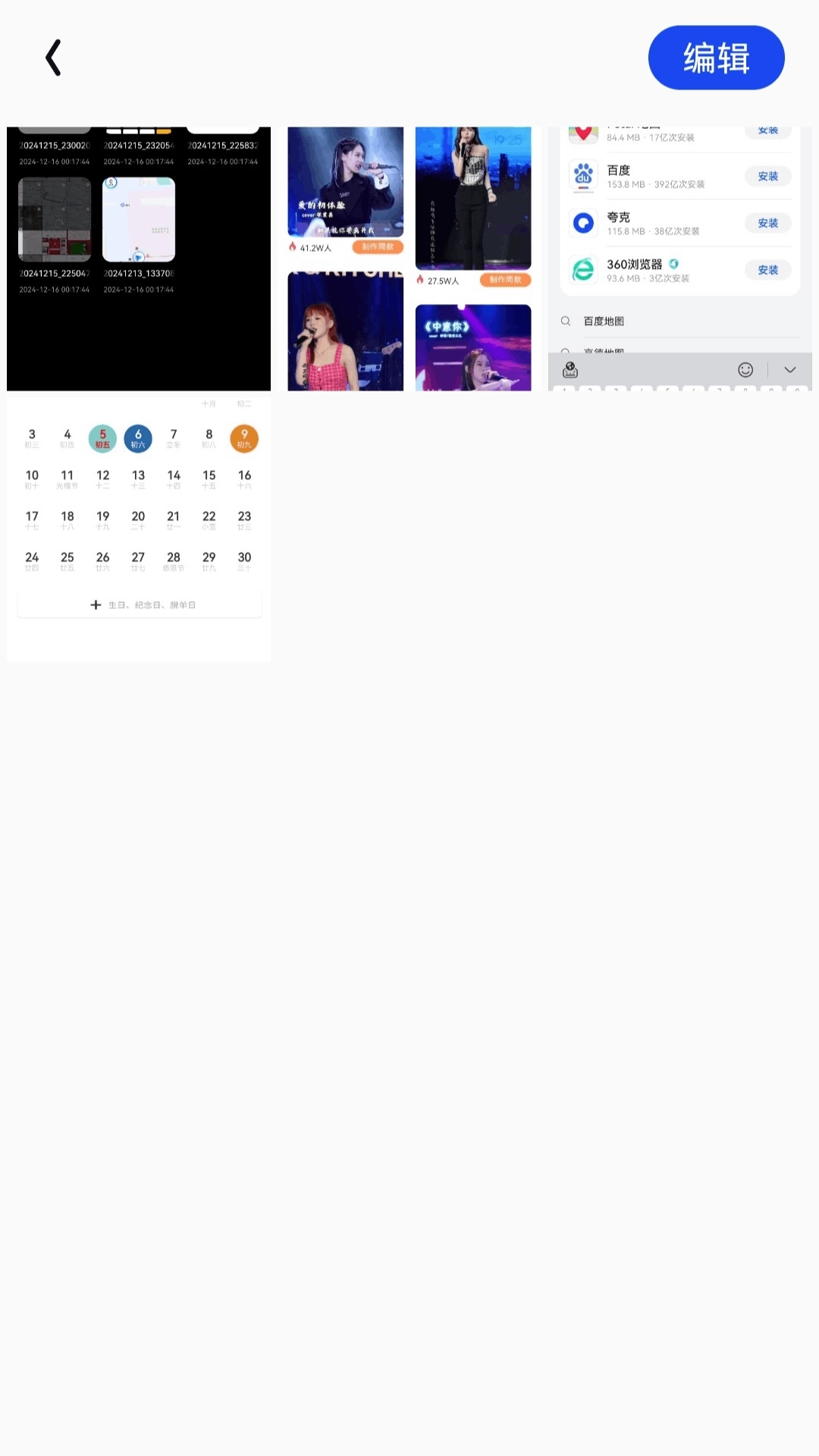Open the singer videos screenshot thumbnail

click(409, 259)
